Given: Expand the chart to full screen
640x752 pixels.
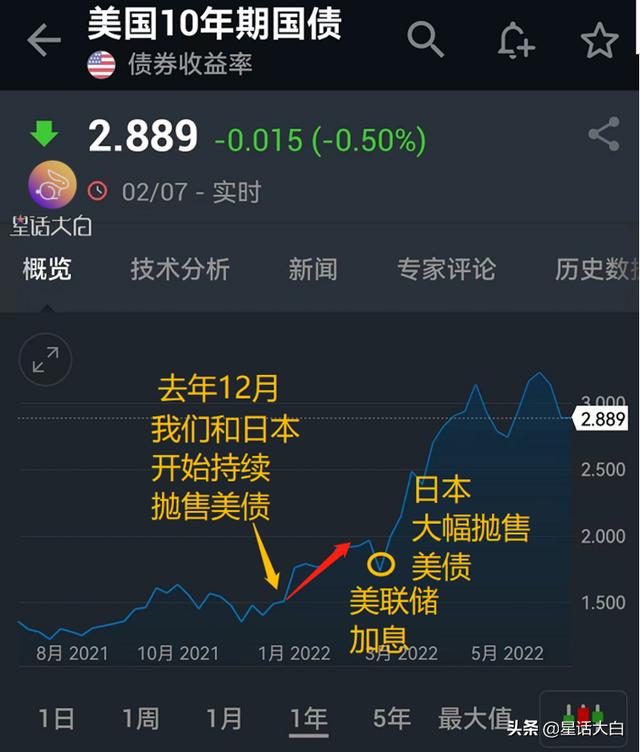Looking at the screenshot, I should click(45, 360).
